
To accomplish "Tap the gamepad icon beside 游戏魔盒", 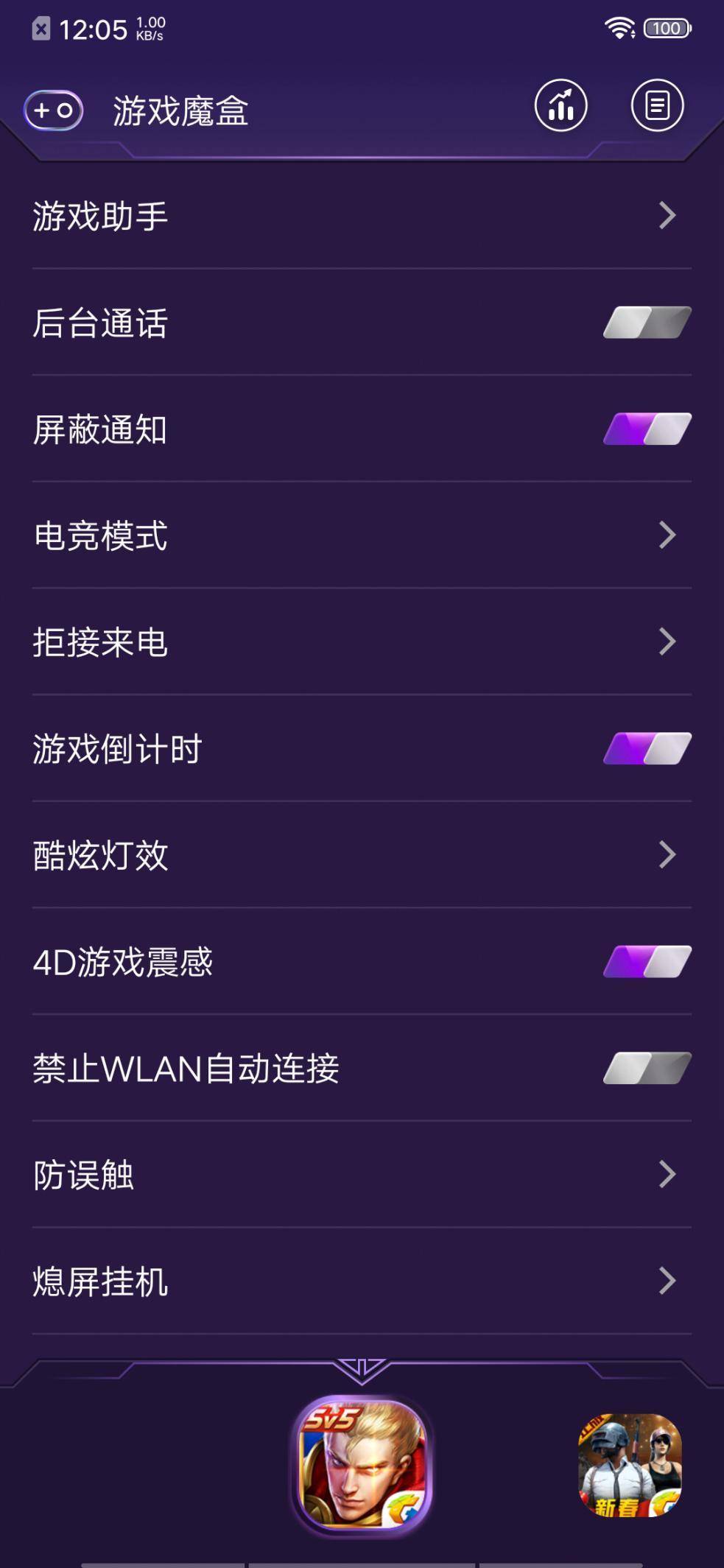I will click(53, 110).
